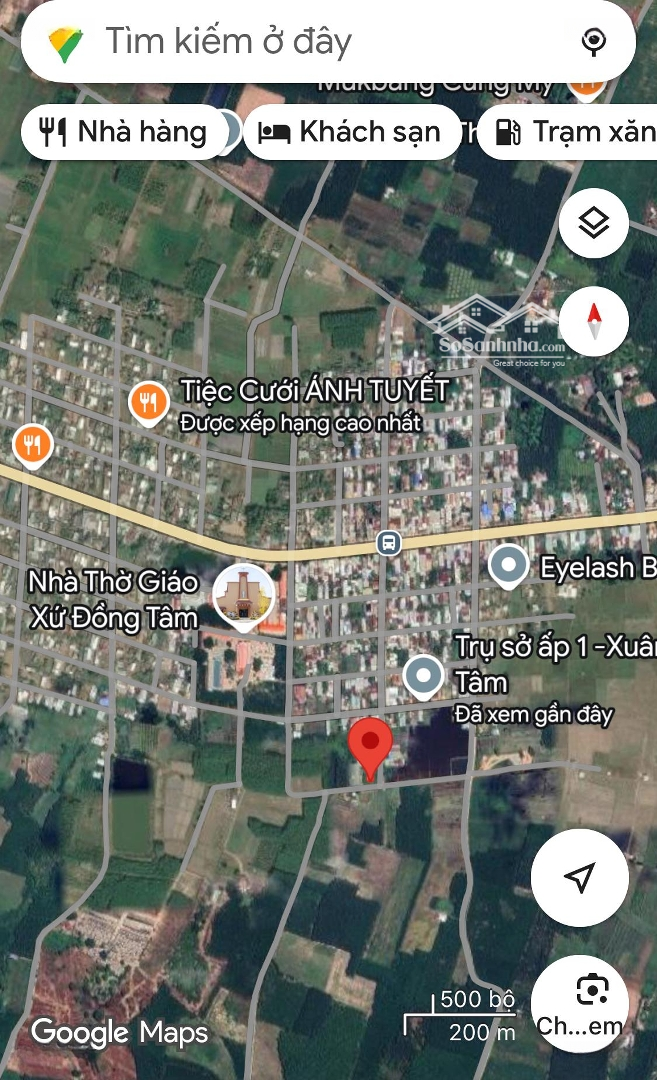The image size is (657, 1080).
Task: Open the Eyelash place marker
Action: click(509, 566)
